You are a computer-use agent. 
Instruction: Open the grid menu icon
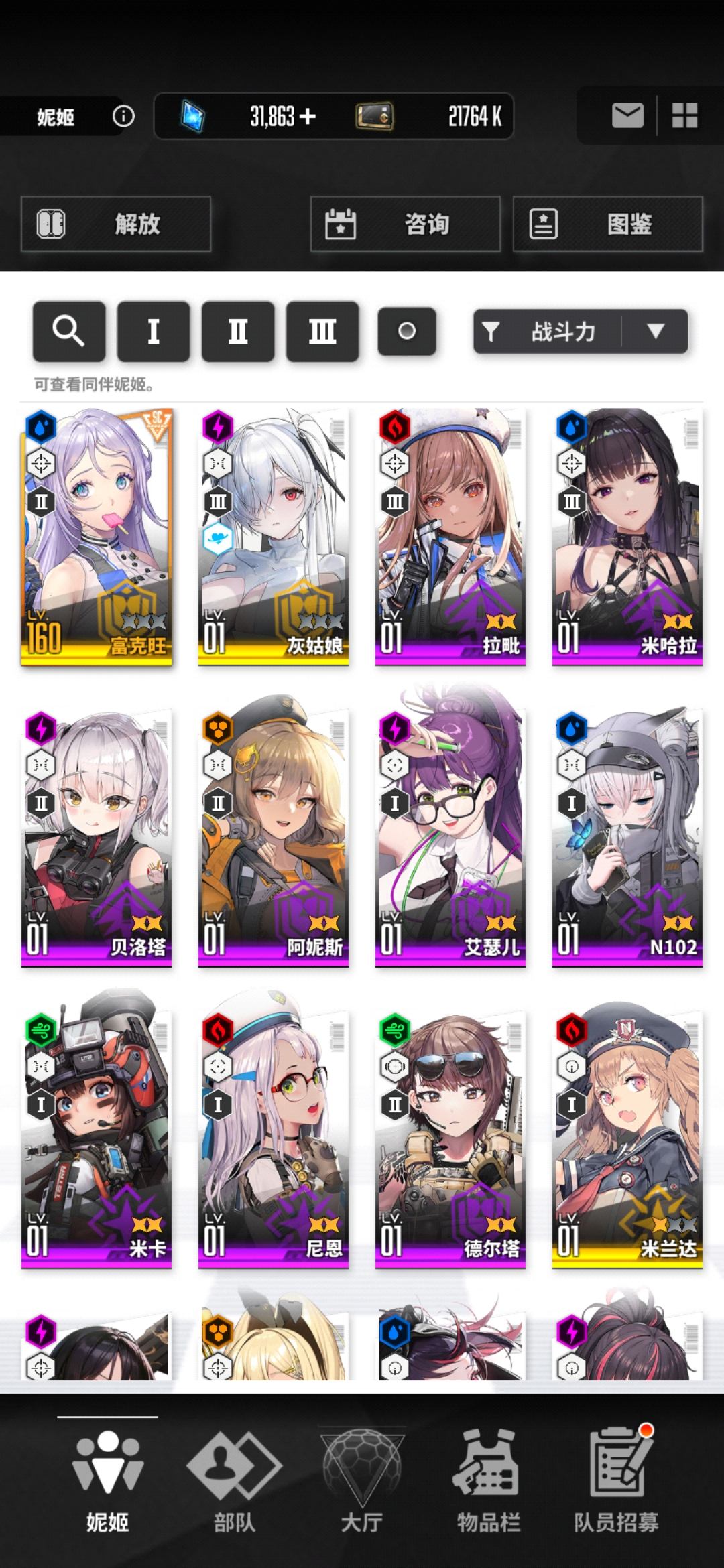(684, 116)
